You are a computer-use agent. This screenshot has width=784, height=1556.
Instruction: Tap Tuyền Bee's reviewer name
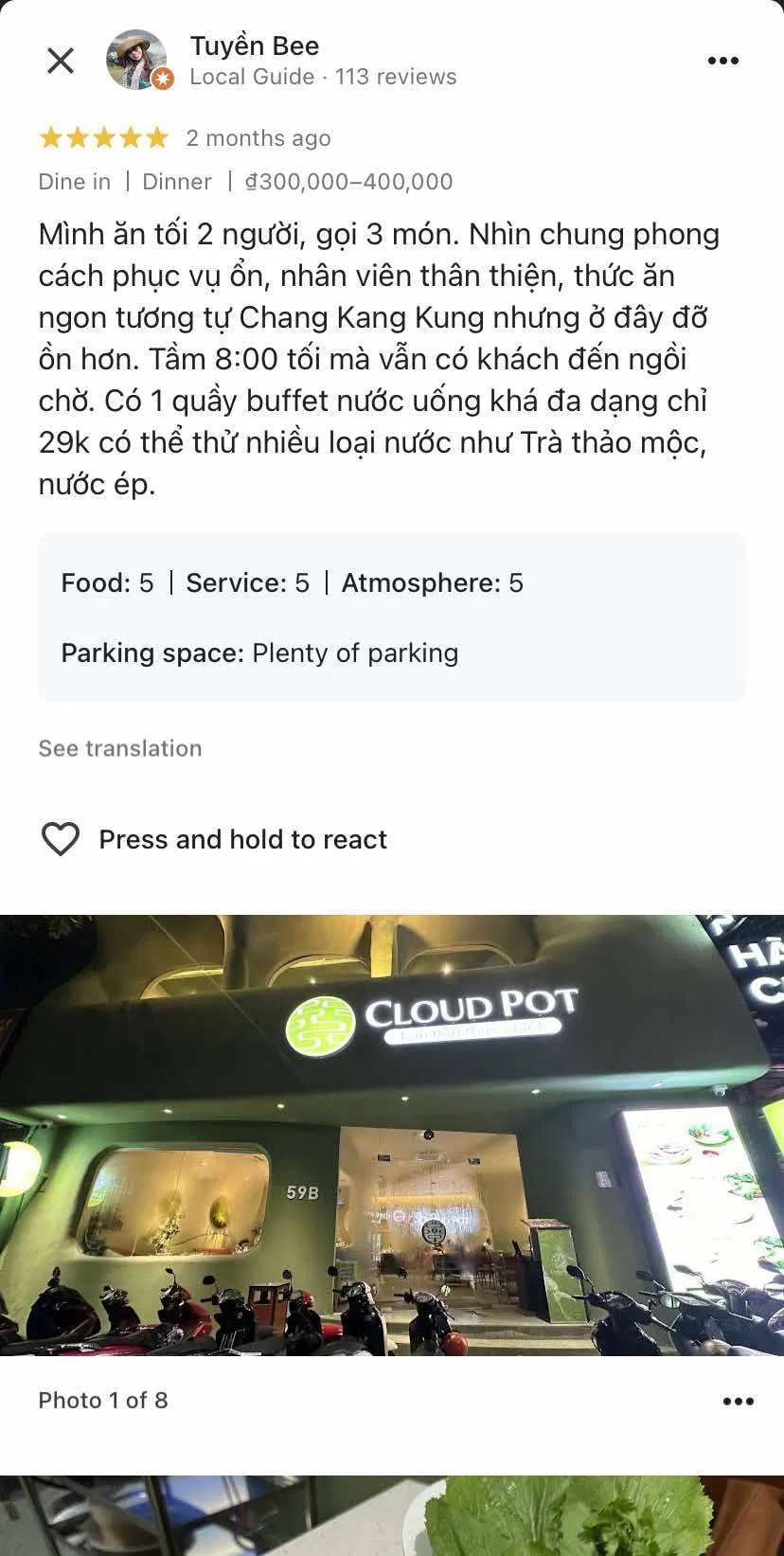pos(254,45)
